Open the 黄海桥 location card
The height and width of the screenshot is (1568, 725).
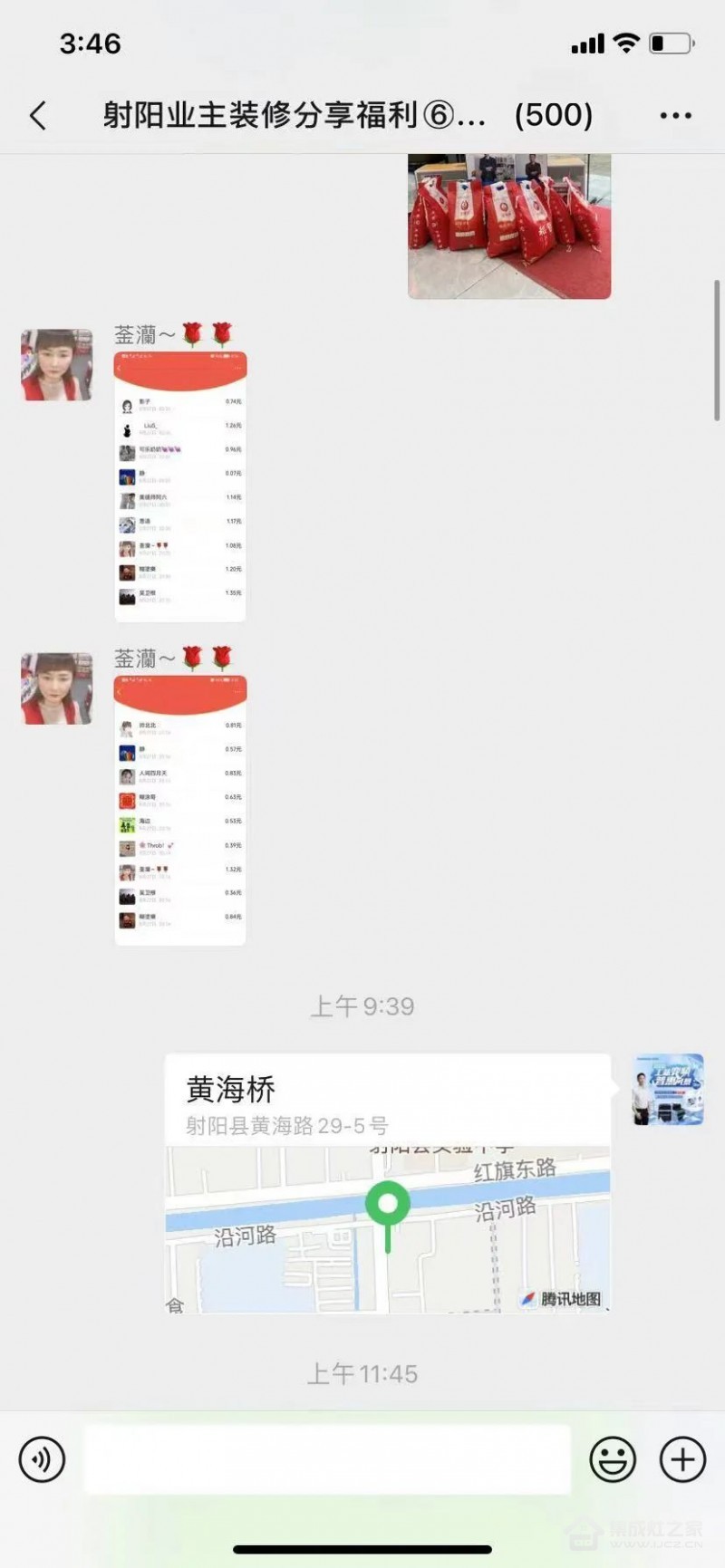click(388, 1182)
